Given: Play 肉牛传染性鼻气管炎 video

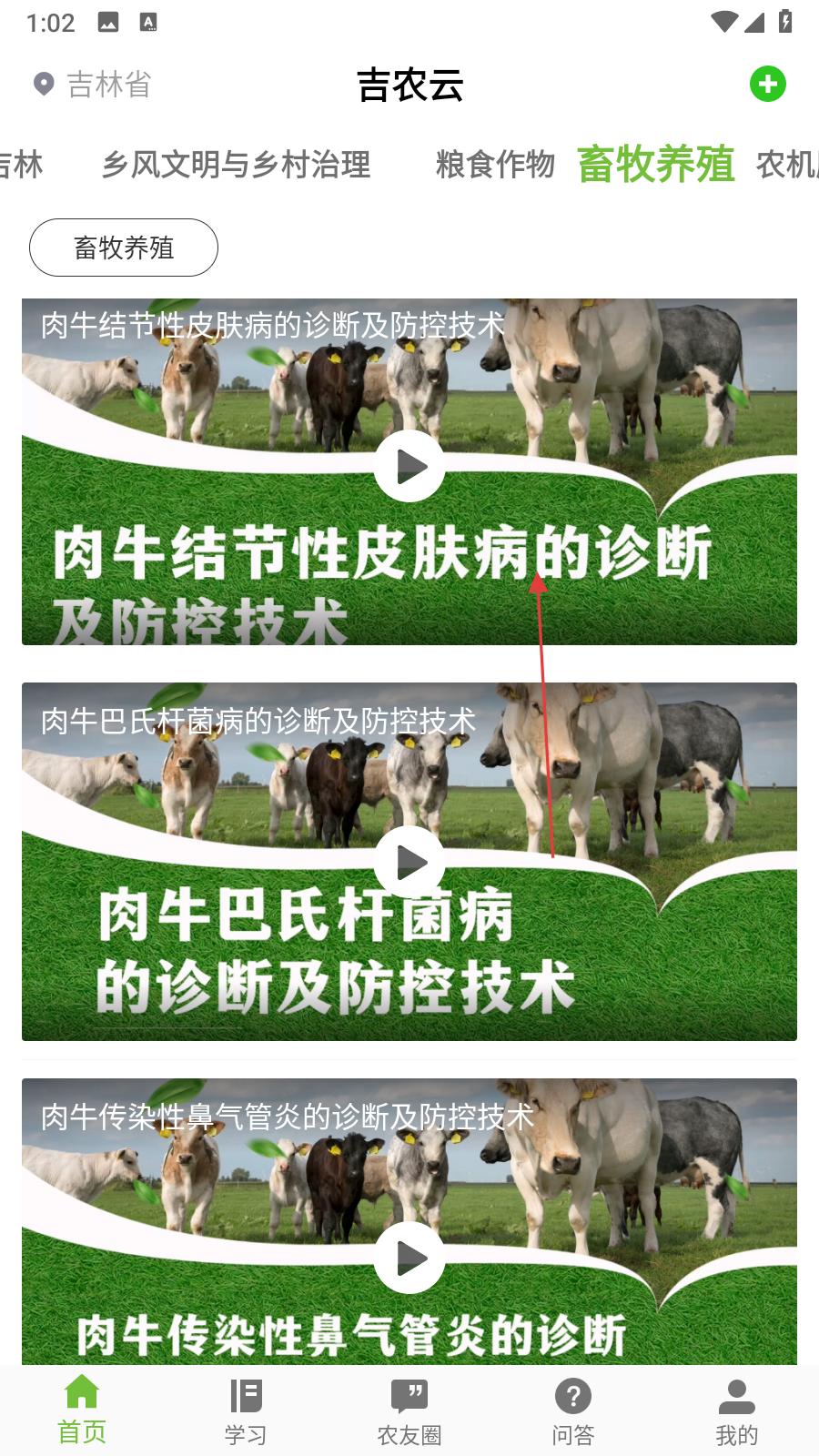Looking at the screenshot, I should pos(409,1258).
